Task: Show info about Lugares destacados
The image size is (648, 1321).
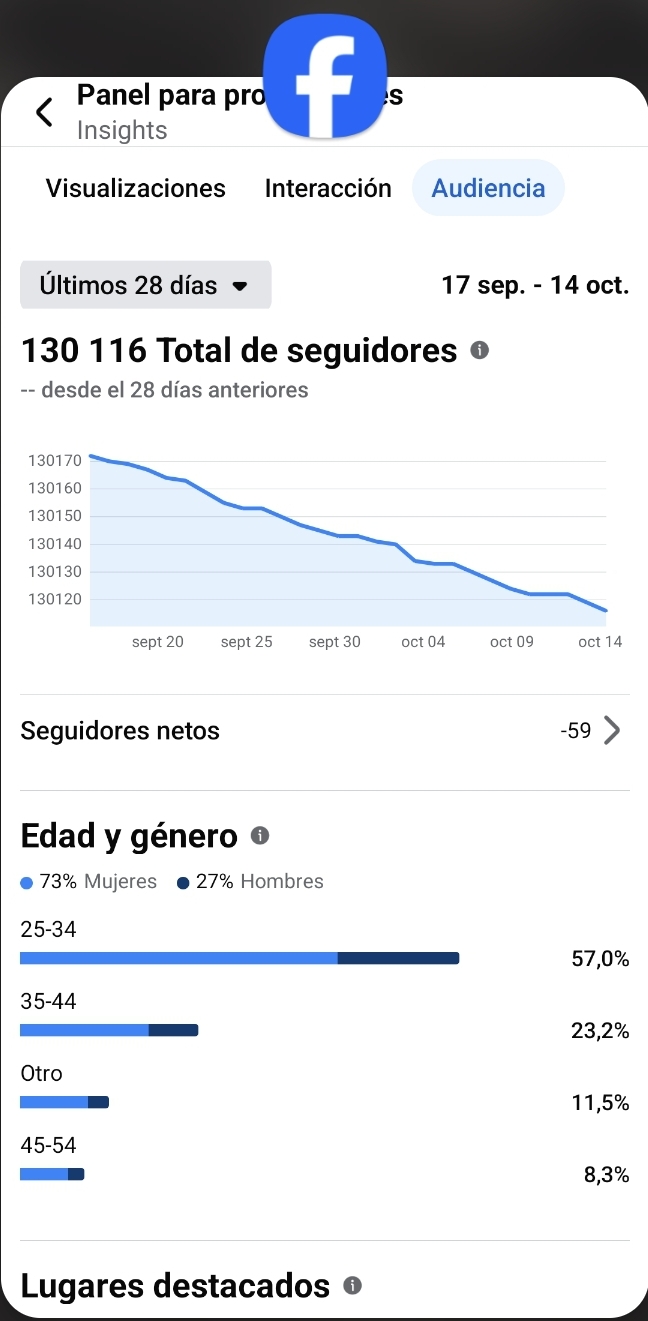Action: click(x=352, y=1285)
